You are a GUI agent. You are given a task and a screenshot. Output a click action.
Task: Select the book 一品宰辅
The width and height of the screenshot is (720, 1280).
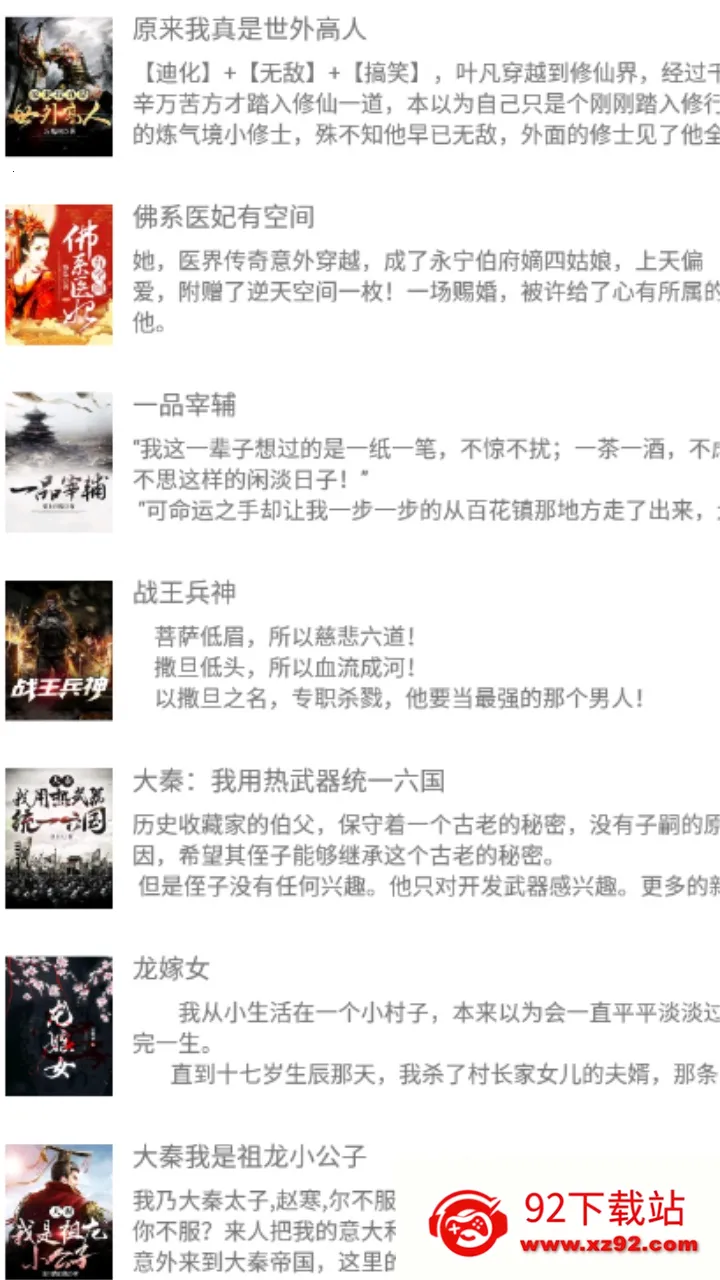pyautogui.click(x=360, y=463)
